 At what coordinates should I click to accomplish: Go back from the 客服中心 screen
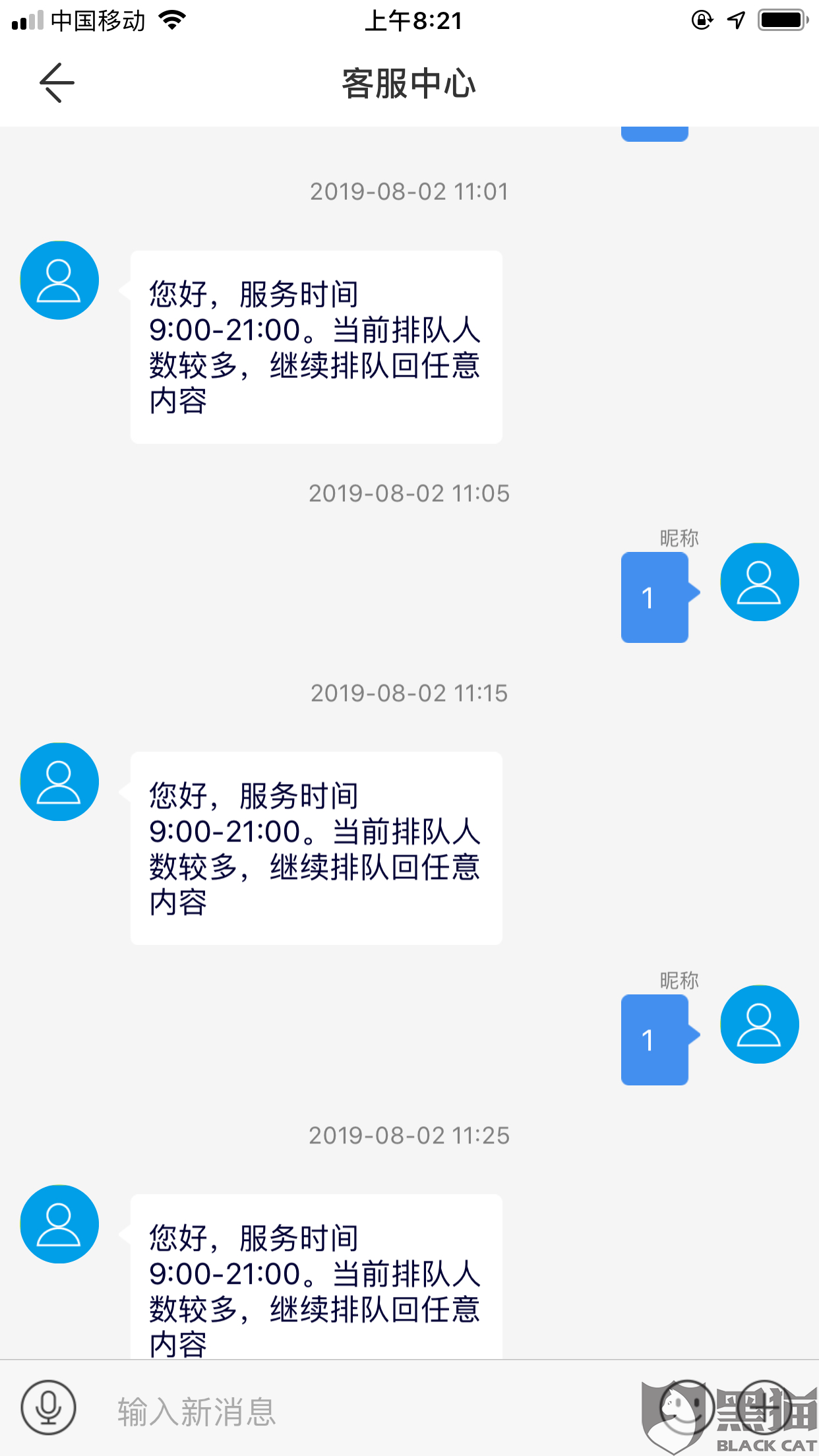point(57,83)
